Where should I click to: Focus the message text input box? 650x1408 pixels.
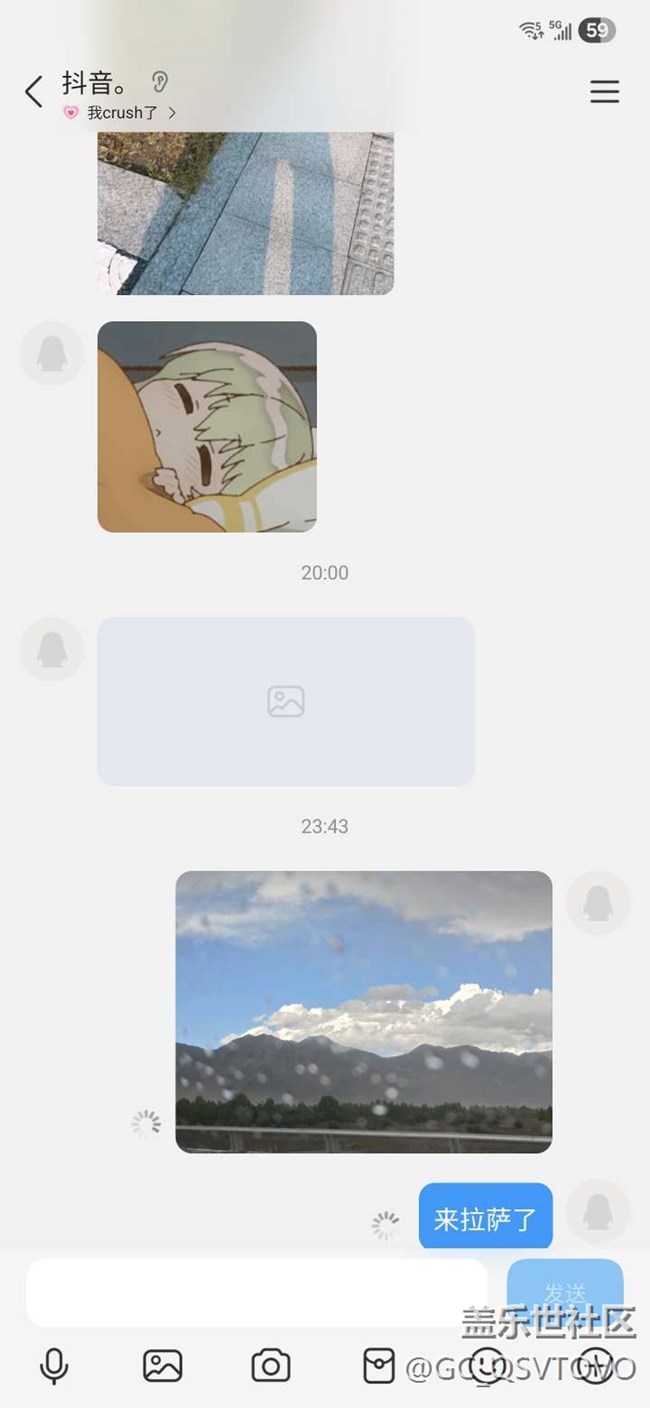256,1292
